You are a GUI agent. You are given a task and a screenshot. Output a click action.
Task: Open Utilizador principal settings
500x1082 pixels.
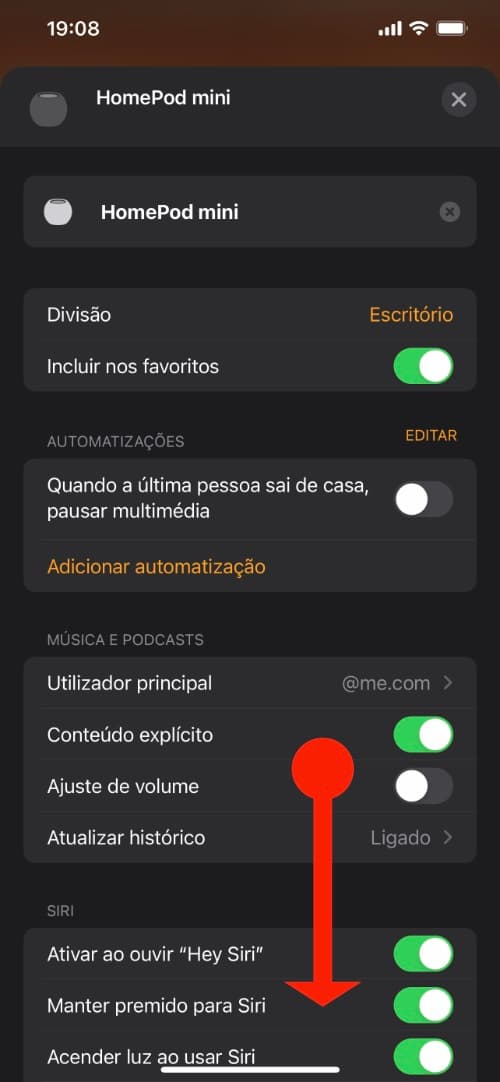point(250,683)
